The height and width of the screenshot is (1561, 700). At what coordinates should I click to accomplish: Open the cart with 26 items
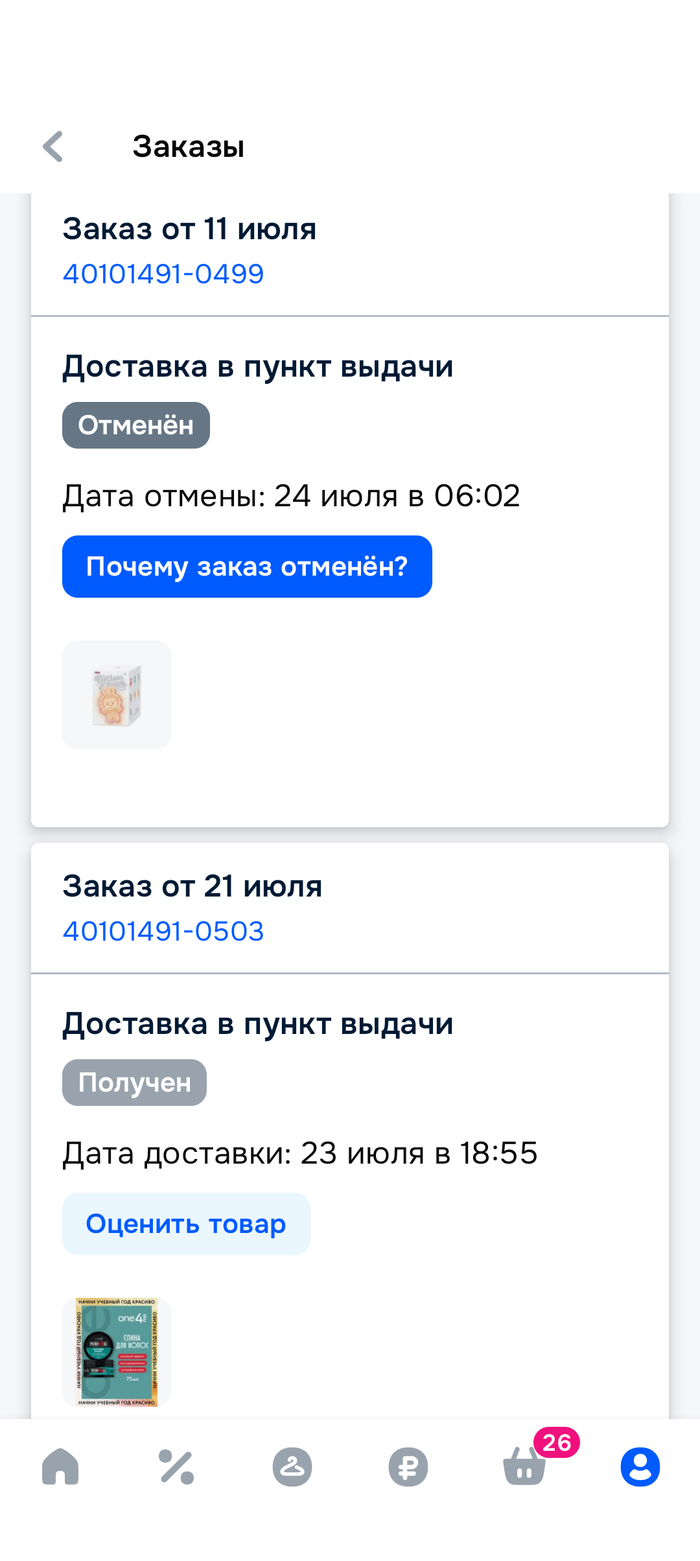click(526, 1465)
